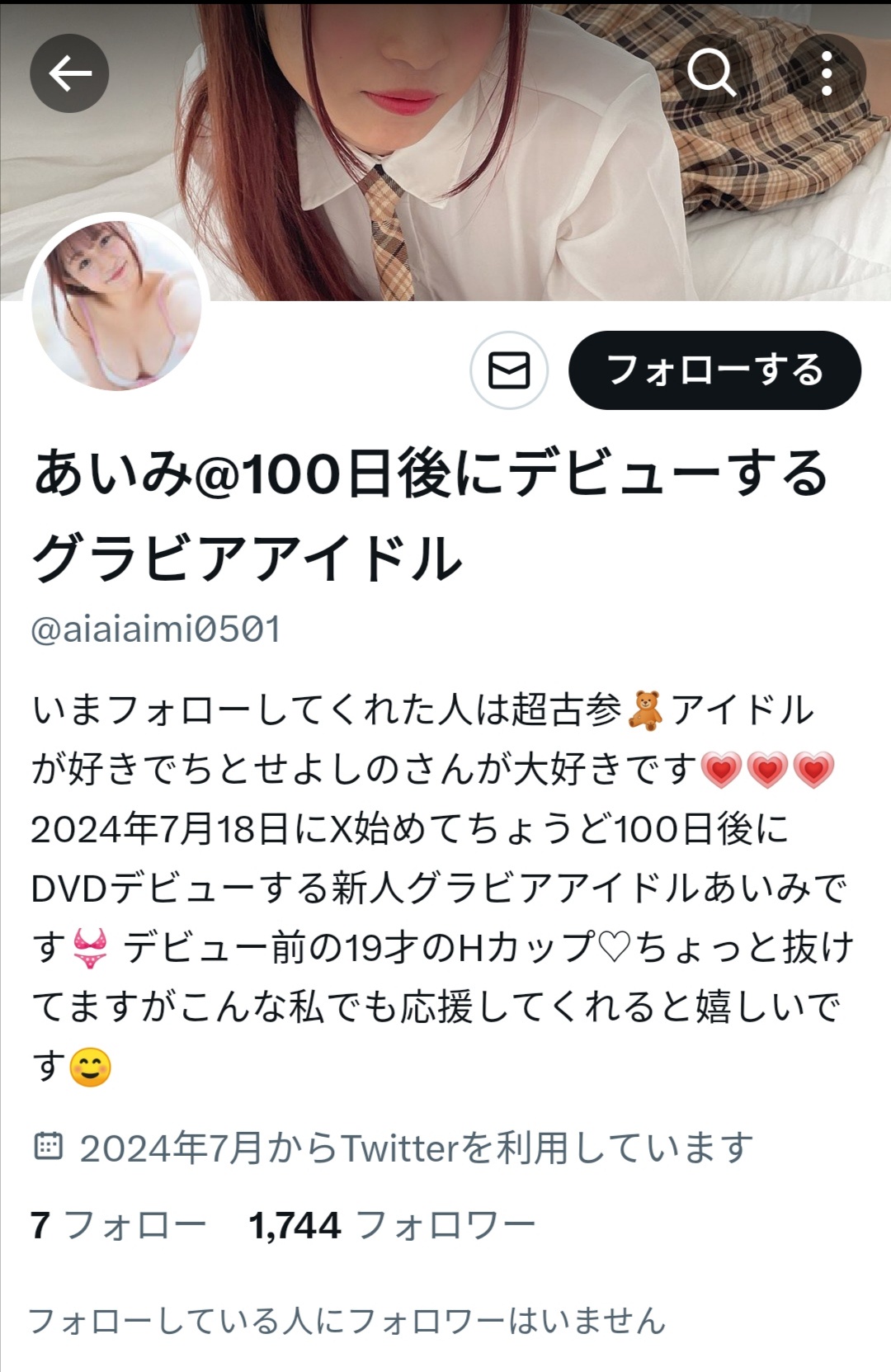Send a direct message via envelope icon
The height and width of the screenshot is (1372, 891).
click(x=509, y=370)
